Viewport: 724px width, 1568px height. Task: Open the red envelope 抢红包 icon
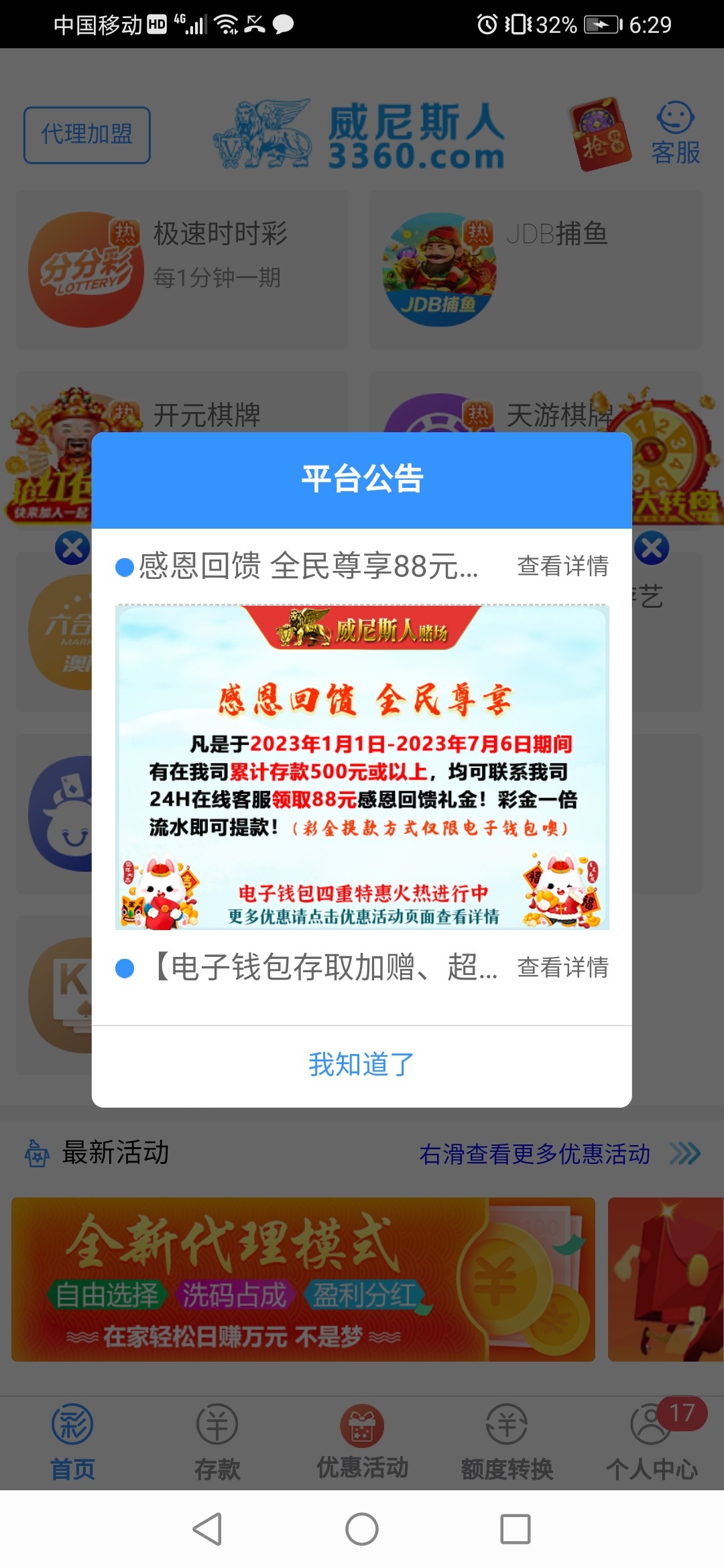(601, 135)
